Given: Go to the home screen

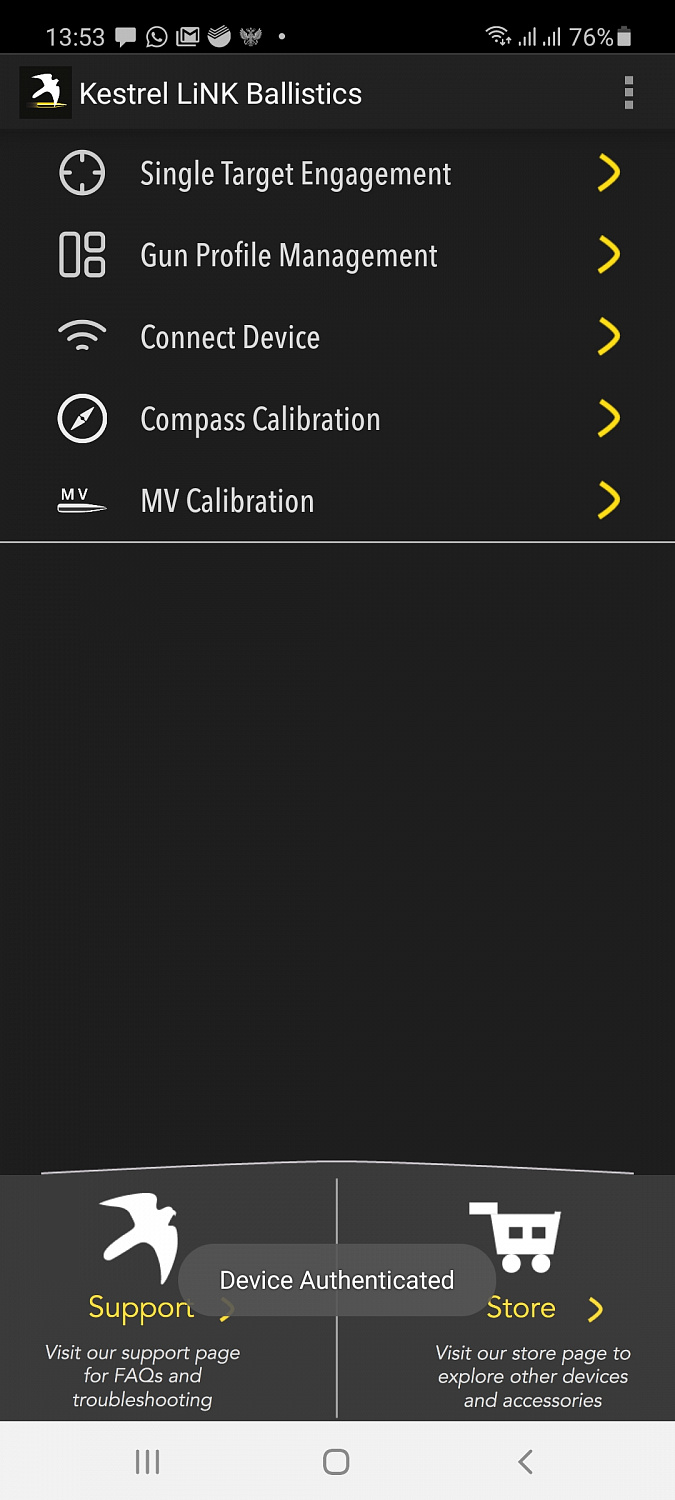Looking at the screenshot, I should click(337, 1462).
